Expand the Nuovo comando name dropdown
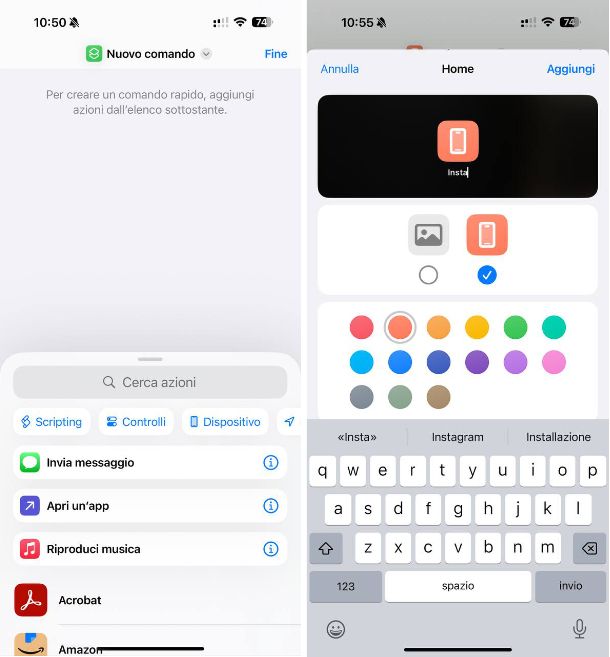 [x=206, y=54]
